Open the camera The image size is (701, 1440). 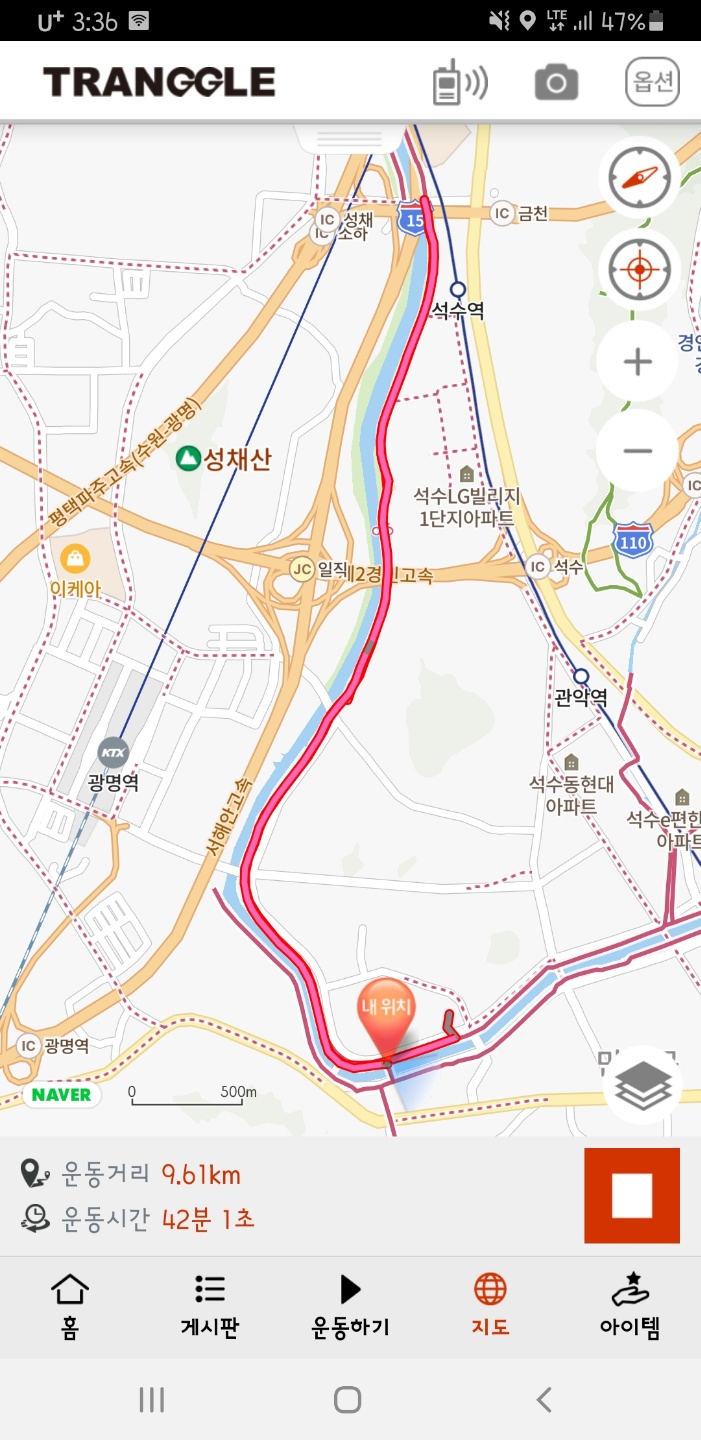(556, 83)
